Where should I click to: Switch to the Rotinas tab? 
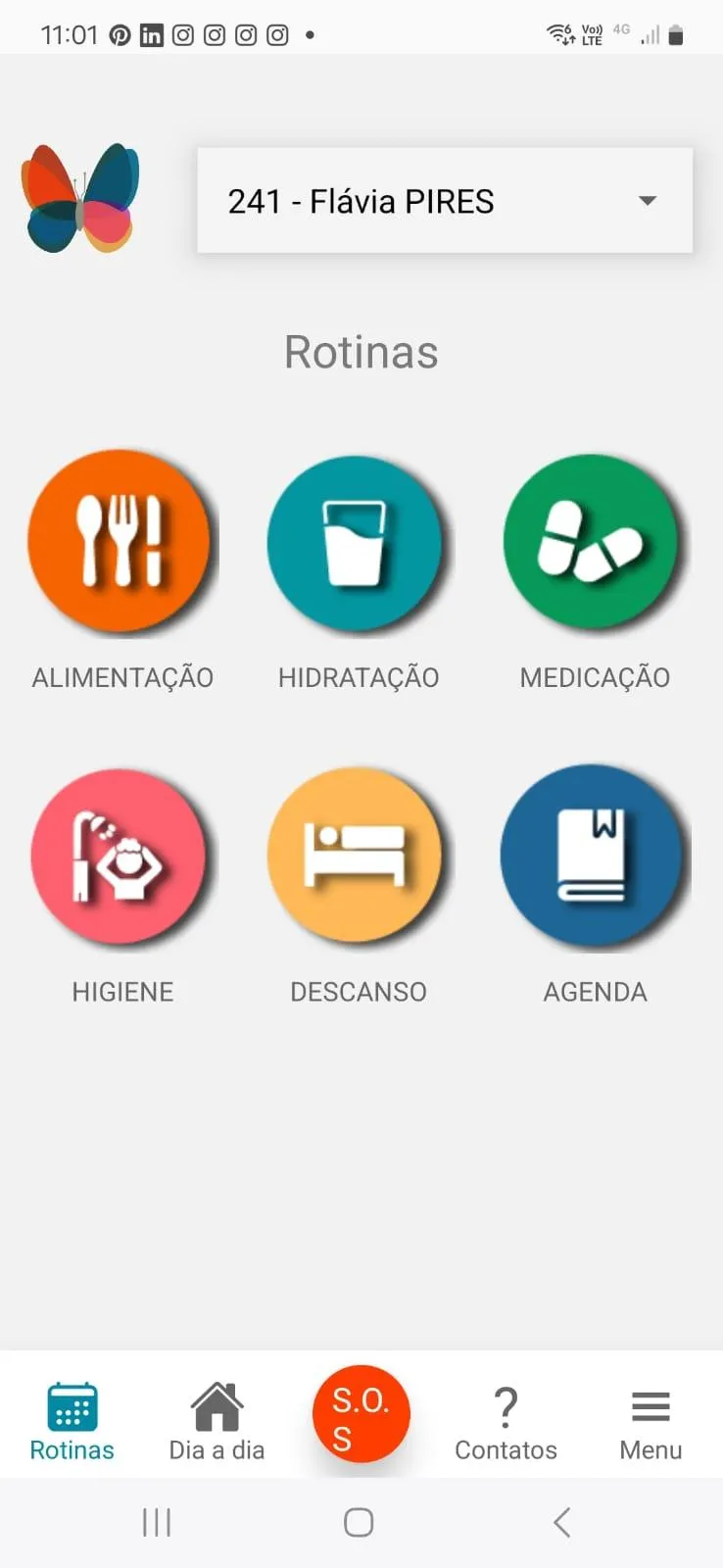click(x=72, y=1421)
